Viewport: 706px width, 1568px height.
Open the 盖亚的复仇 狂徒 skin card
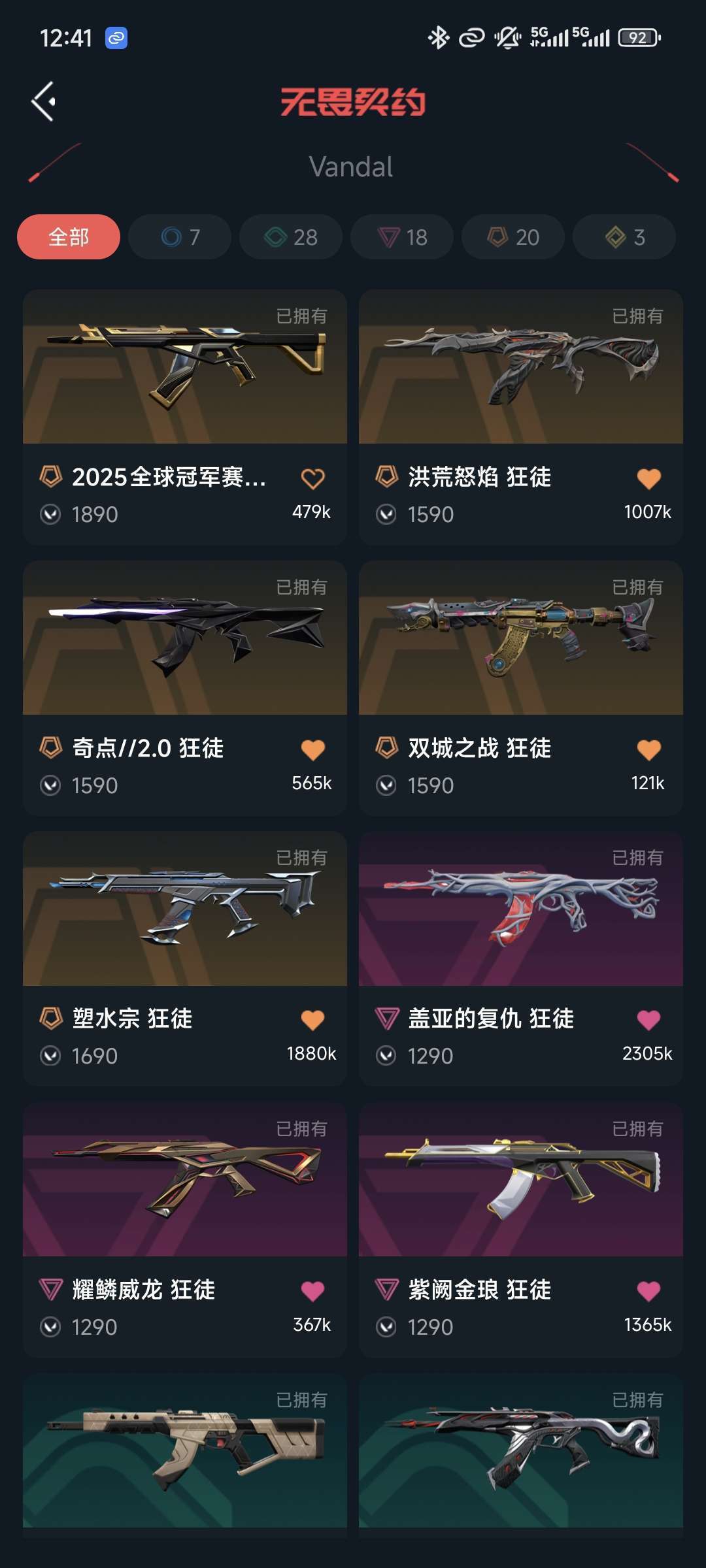point(520,909)
